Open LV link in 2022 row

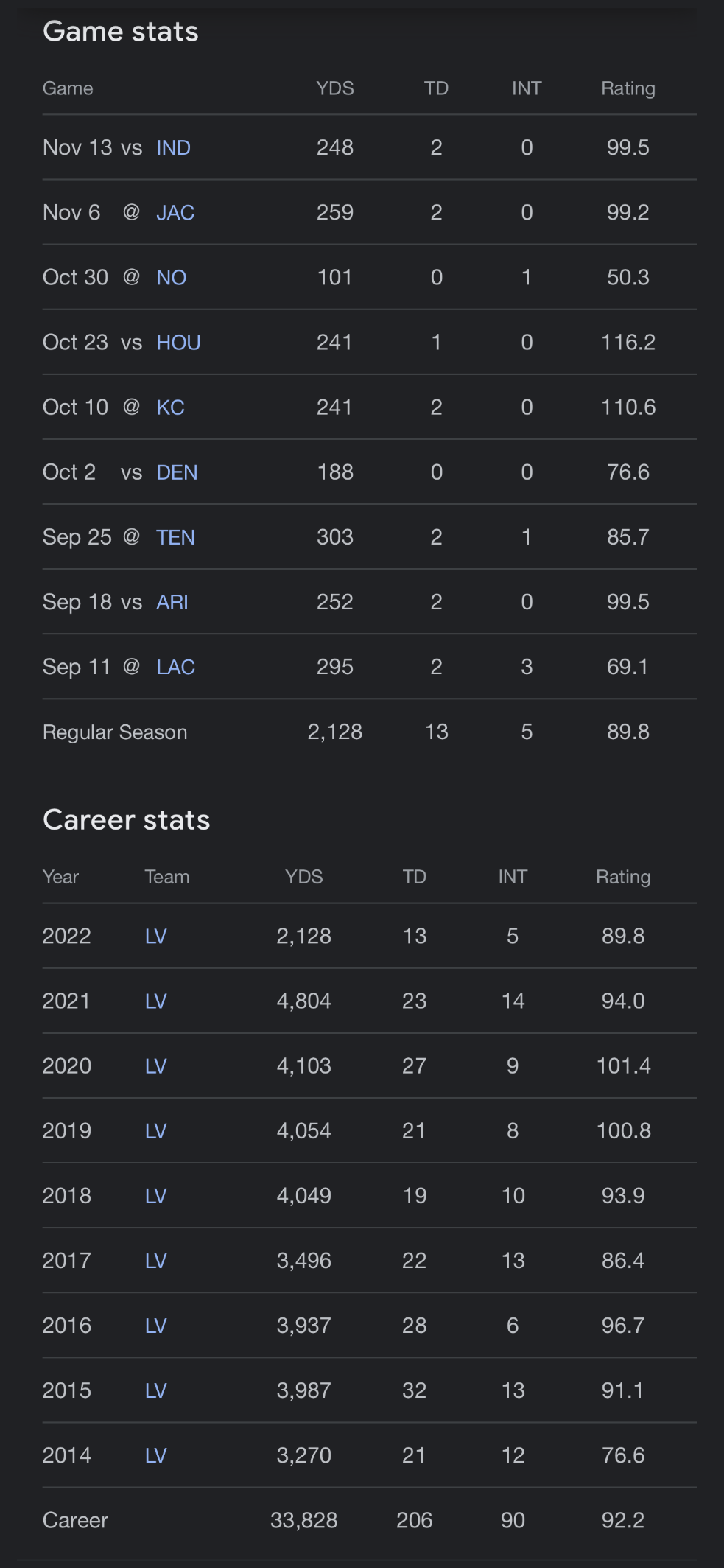pos(155,936)
